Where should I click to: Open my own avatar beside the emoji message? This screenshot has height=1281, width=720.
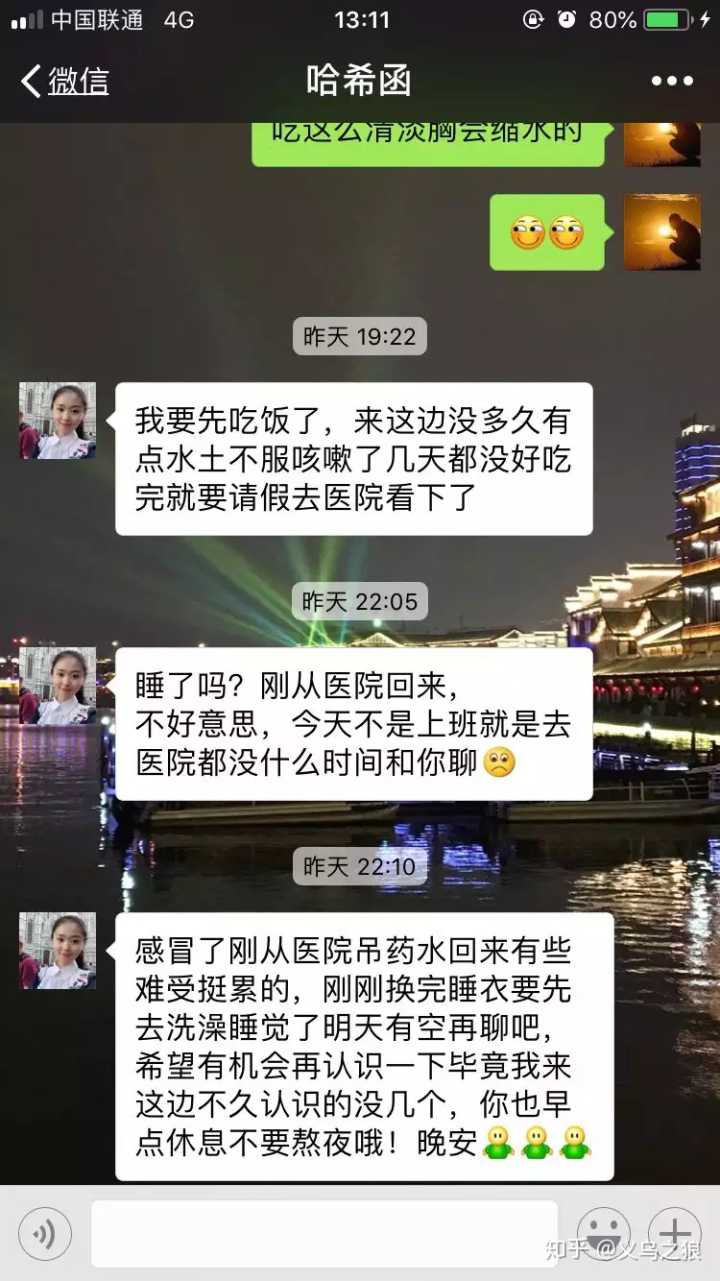(x=662, y=232)
